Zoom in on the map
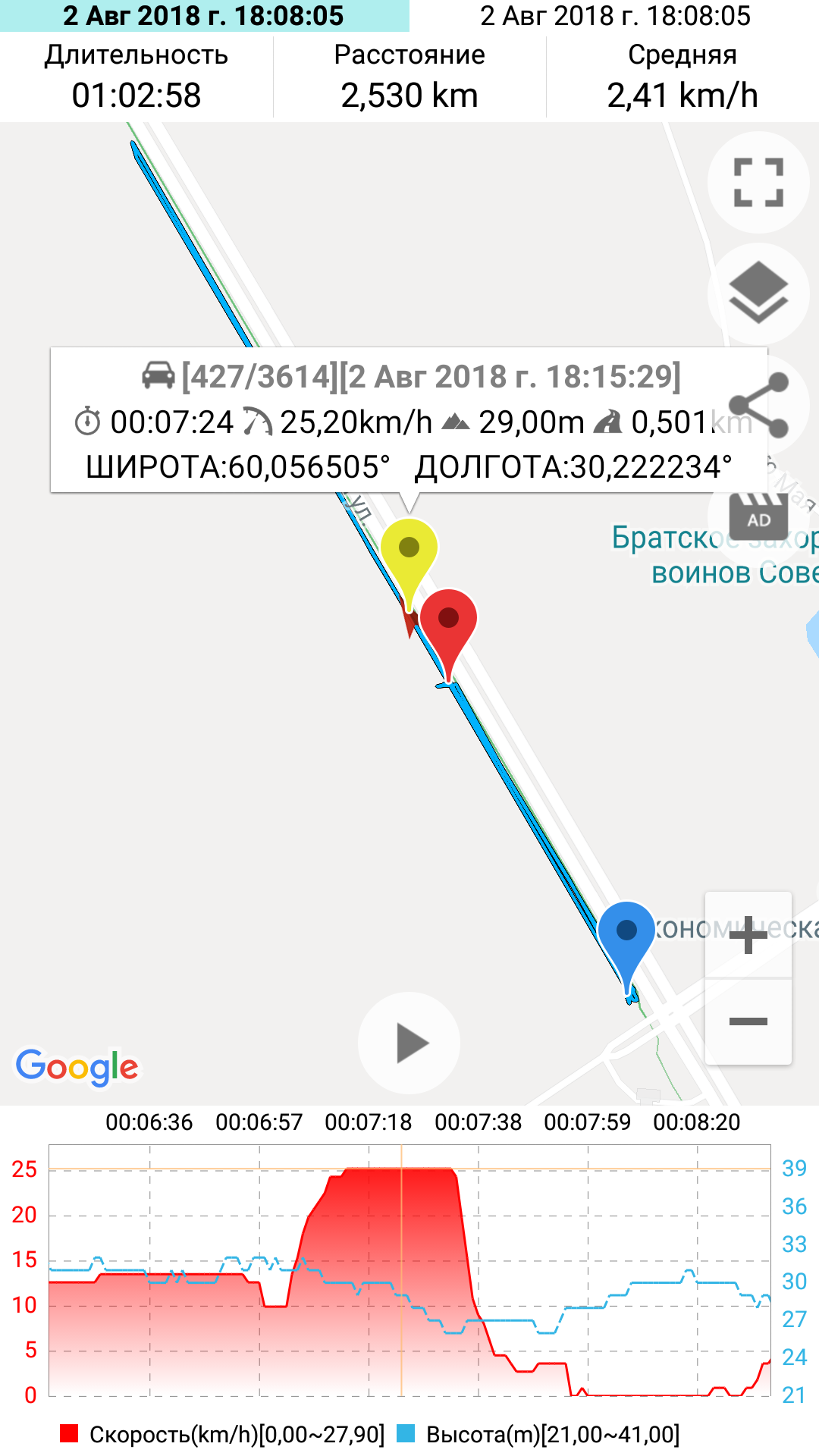The height and width of the screenshot is (1456, 819). (x=748, y=934)
